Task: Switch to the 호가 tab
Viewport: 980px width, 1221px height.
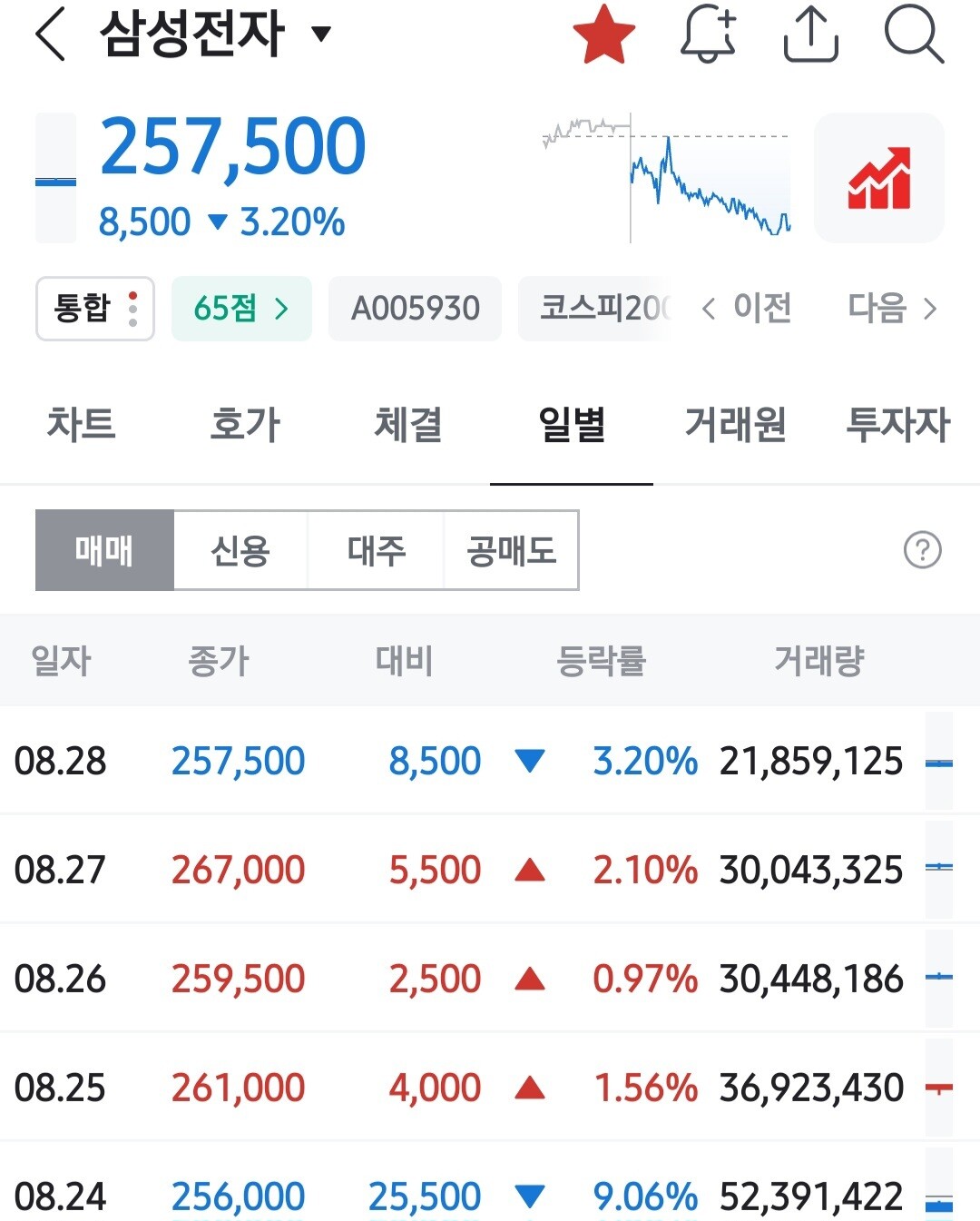Action: pos(245,424)
